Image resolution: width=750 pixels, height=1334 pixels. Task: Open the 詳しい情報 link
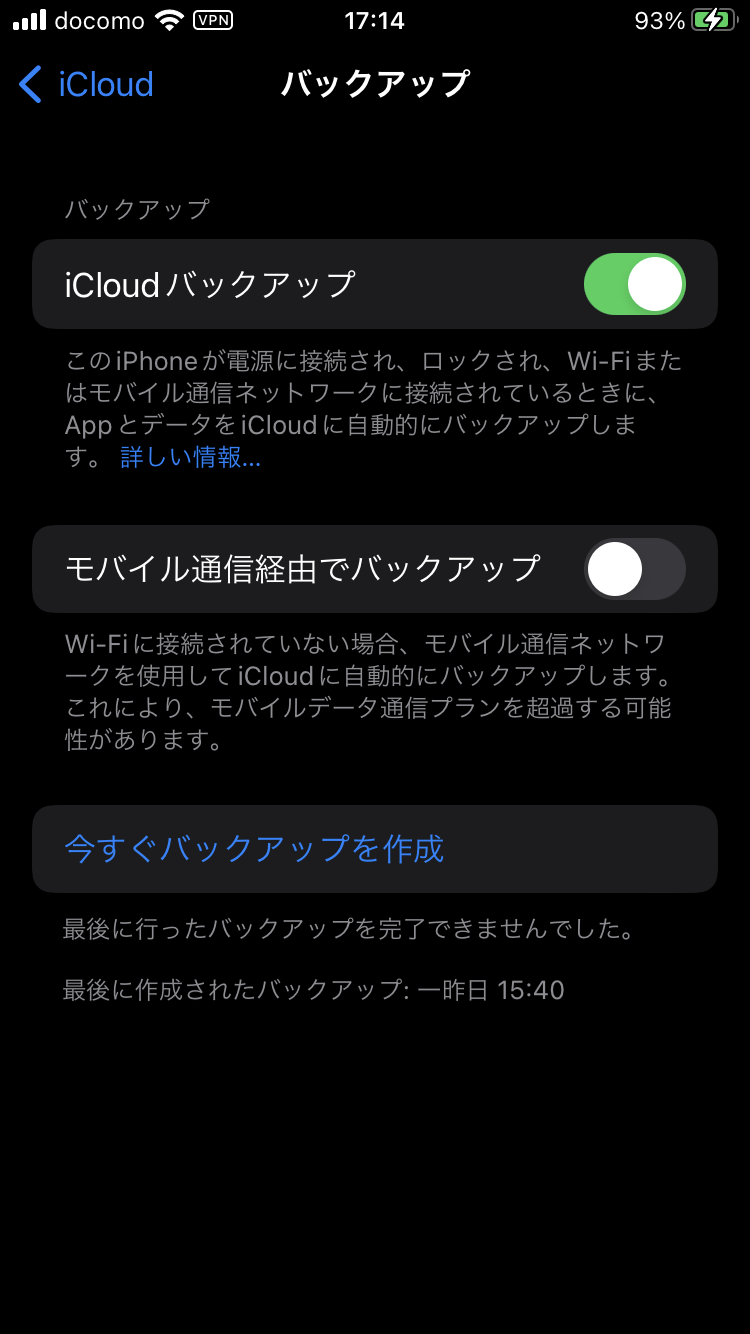[190, 458]
